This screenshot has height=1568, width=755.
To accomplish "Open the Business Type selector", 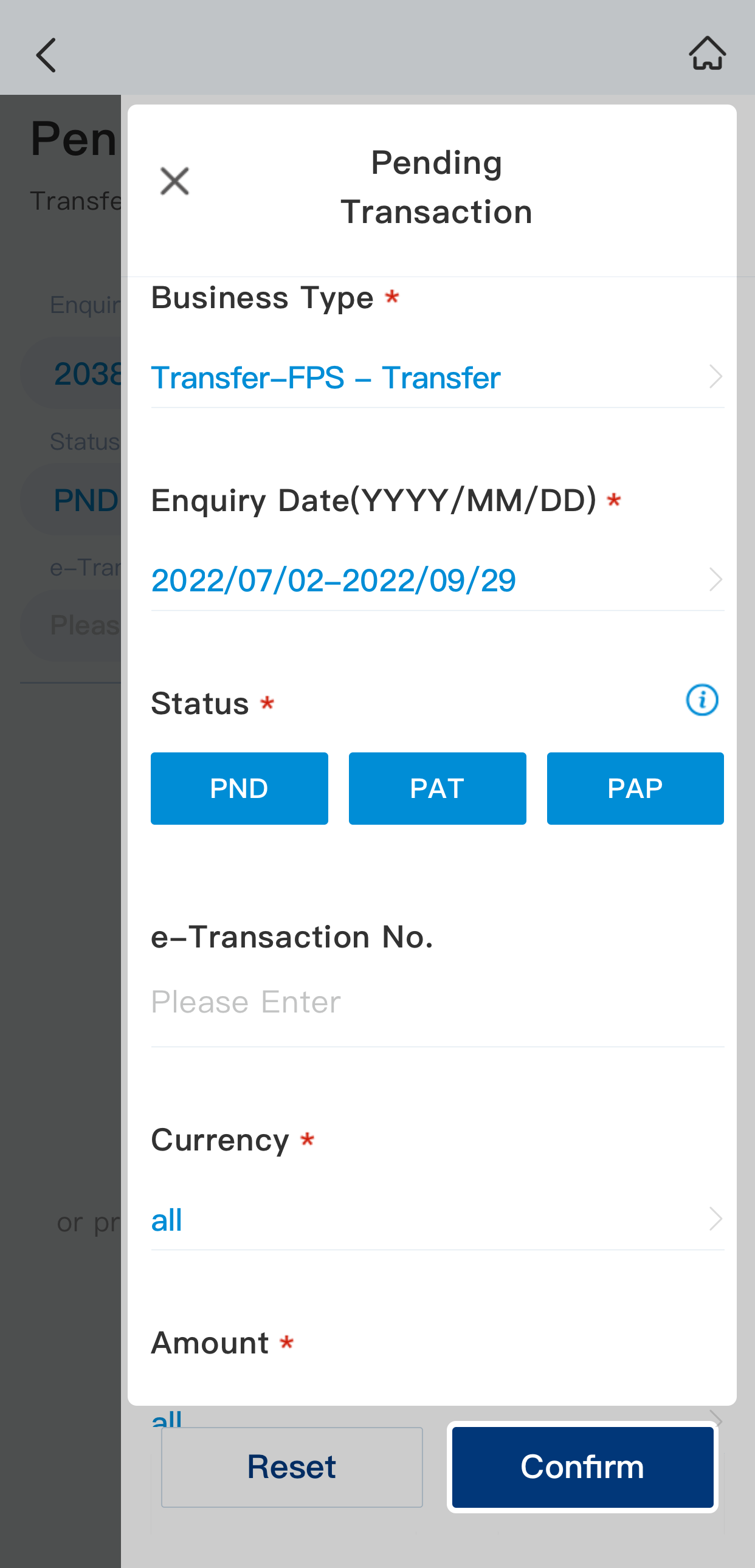I will pos(436,377).
